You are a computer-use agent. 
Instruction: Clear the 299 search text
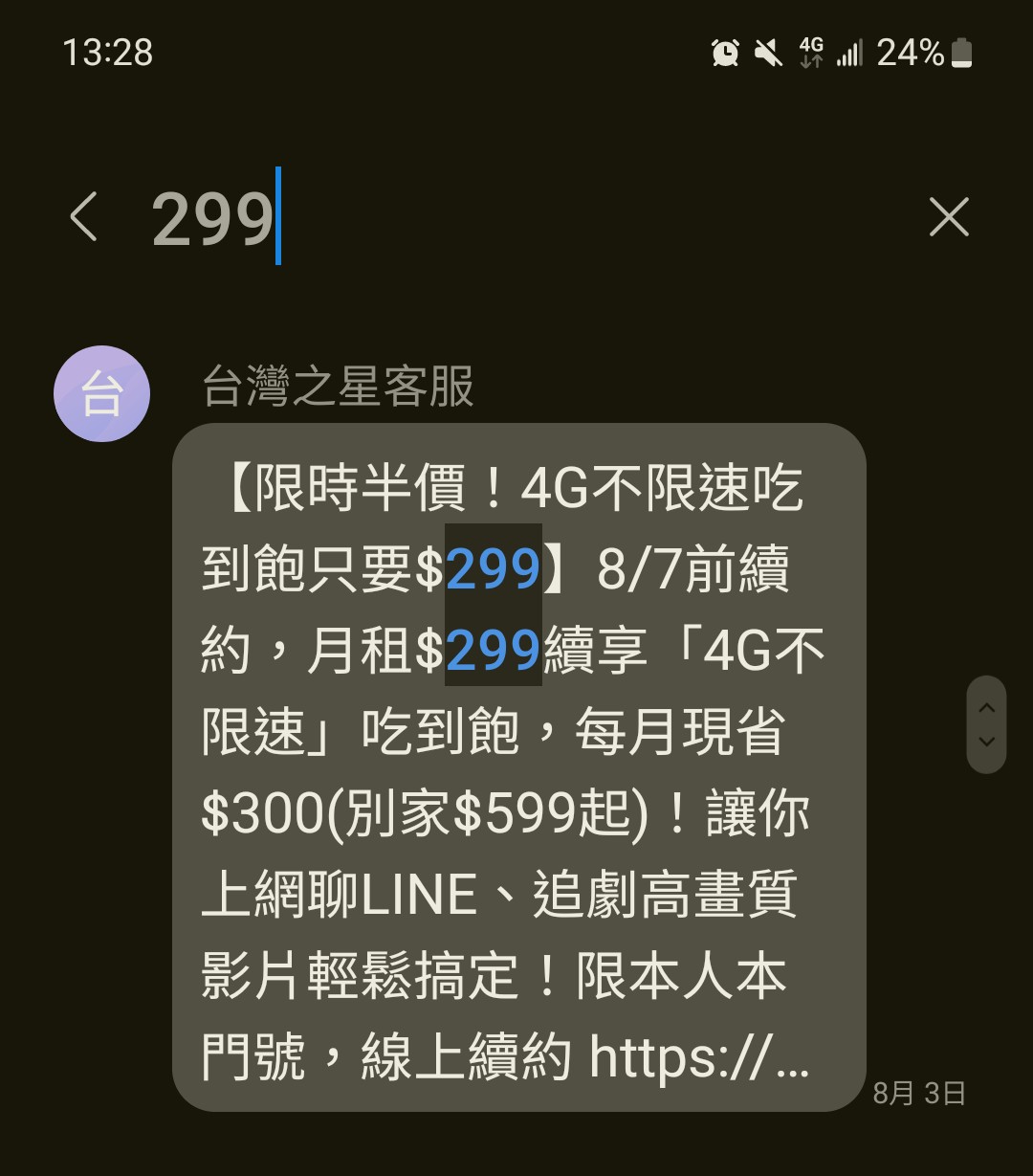(948, 217)
